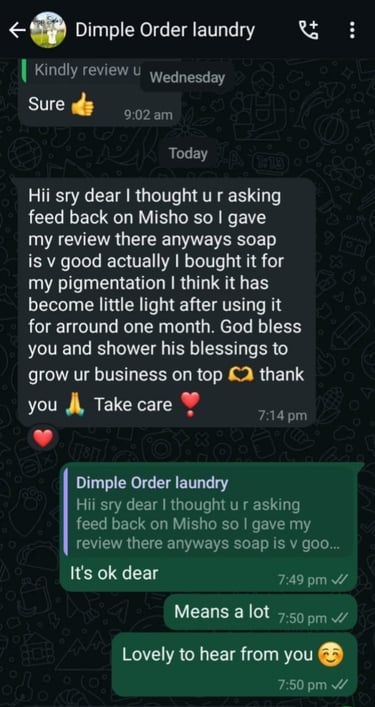Start a call with Dimple Order laundry
The image size is (375, 707).
pos(310,30)
